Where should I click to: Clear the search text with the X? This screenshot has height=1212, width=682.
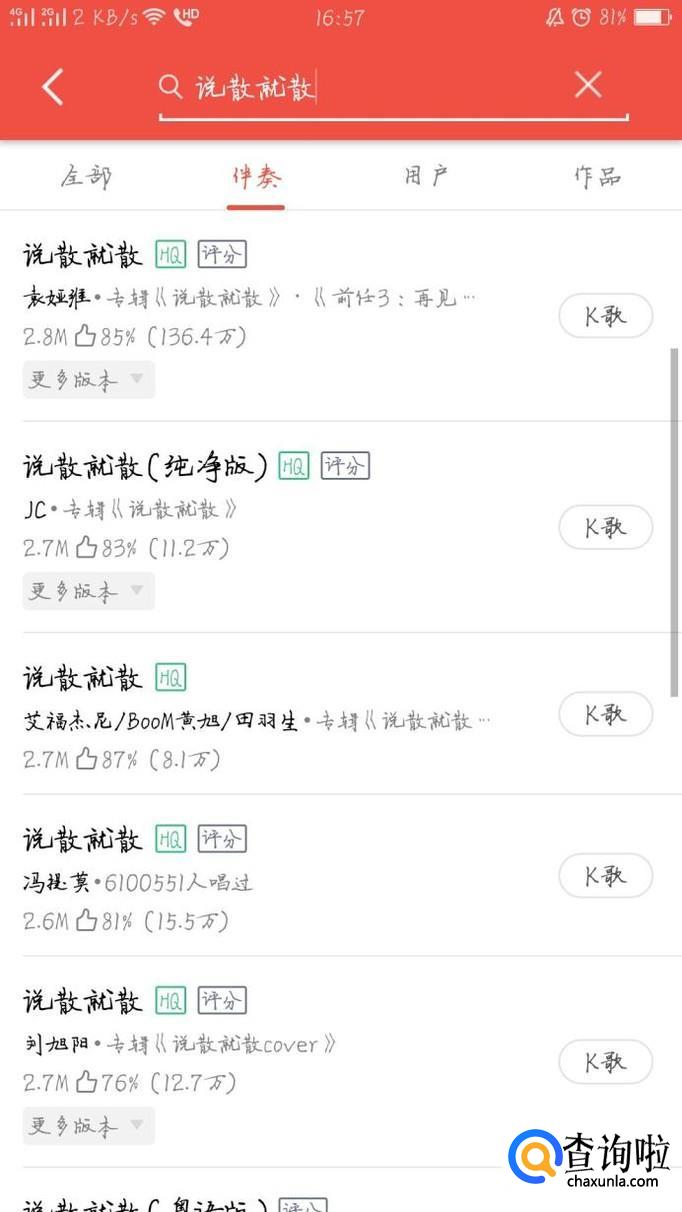tap(588, 86)
